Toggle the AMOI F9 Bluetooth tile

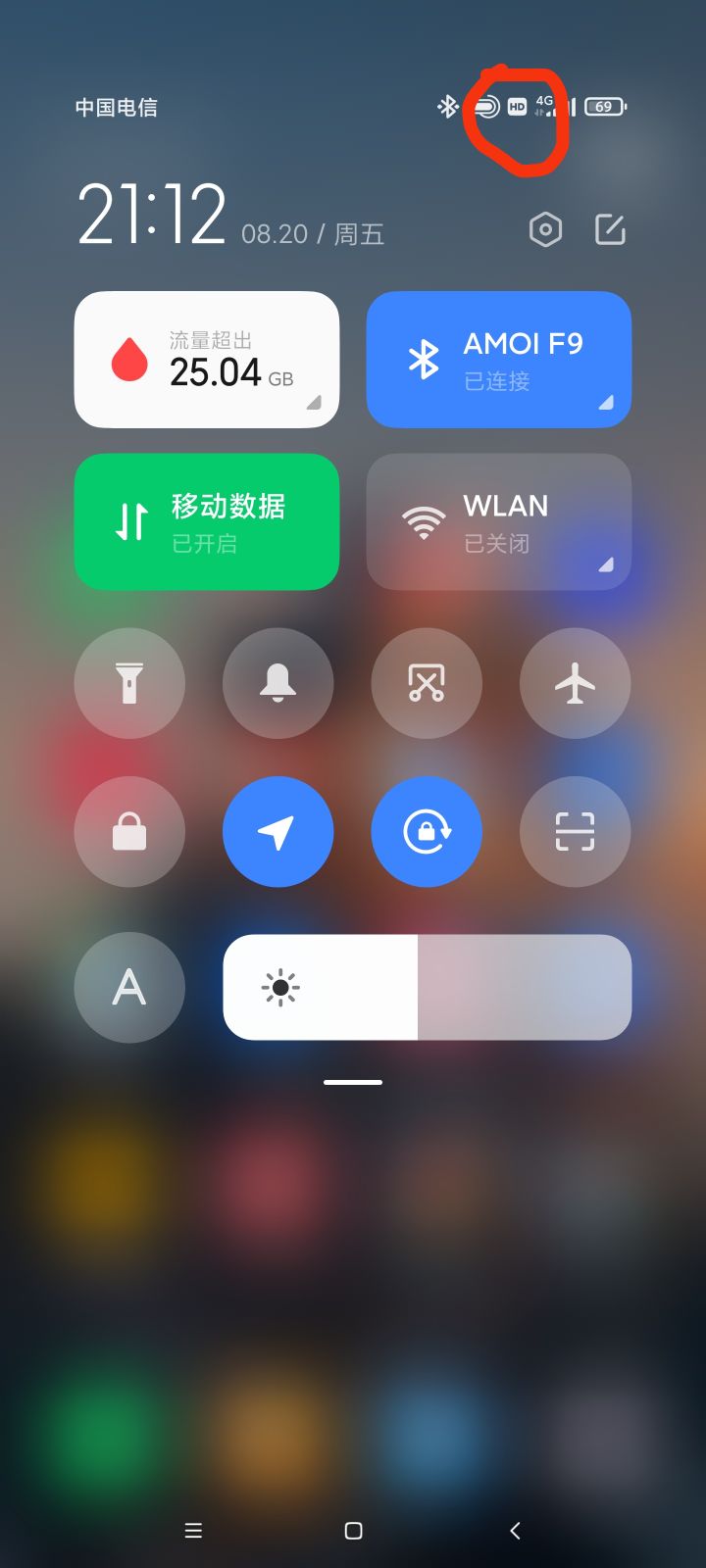[499, 360]
